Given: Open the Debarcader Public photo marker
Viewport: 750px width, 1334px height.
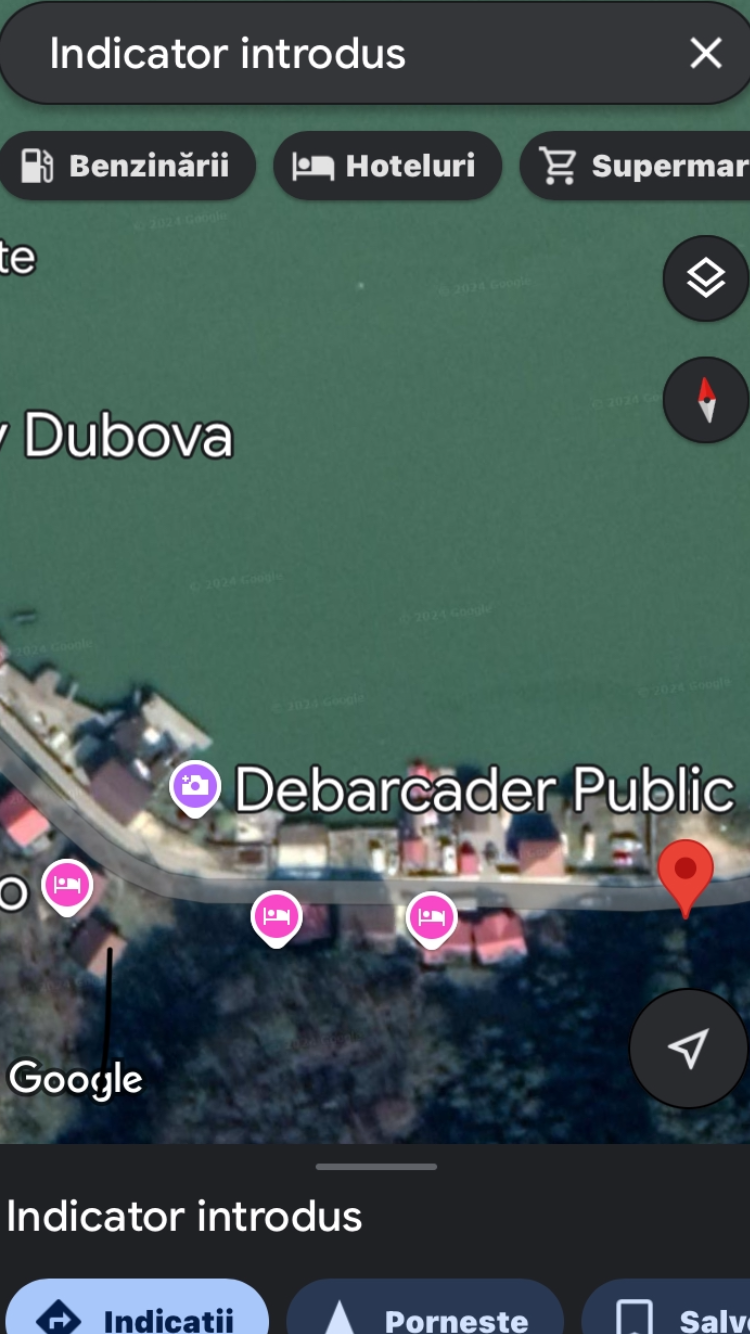Looking at the screenshot, I should click(x=195, y=786).
